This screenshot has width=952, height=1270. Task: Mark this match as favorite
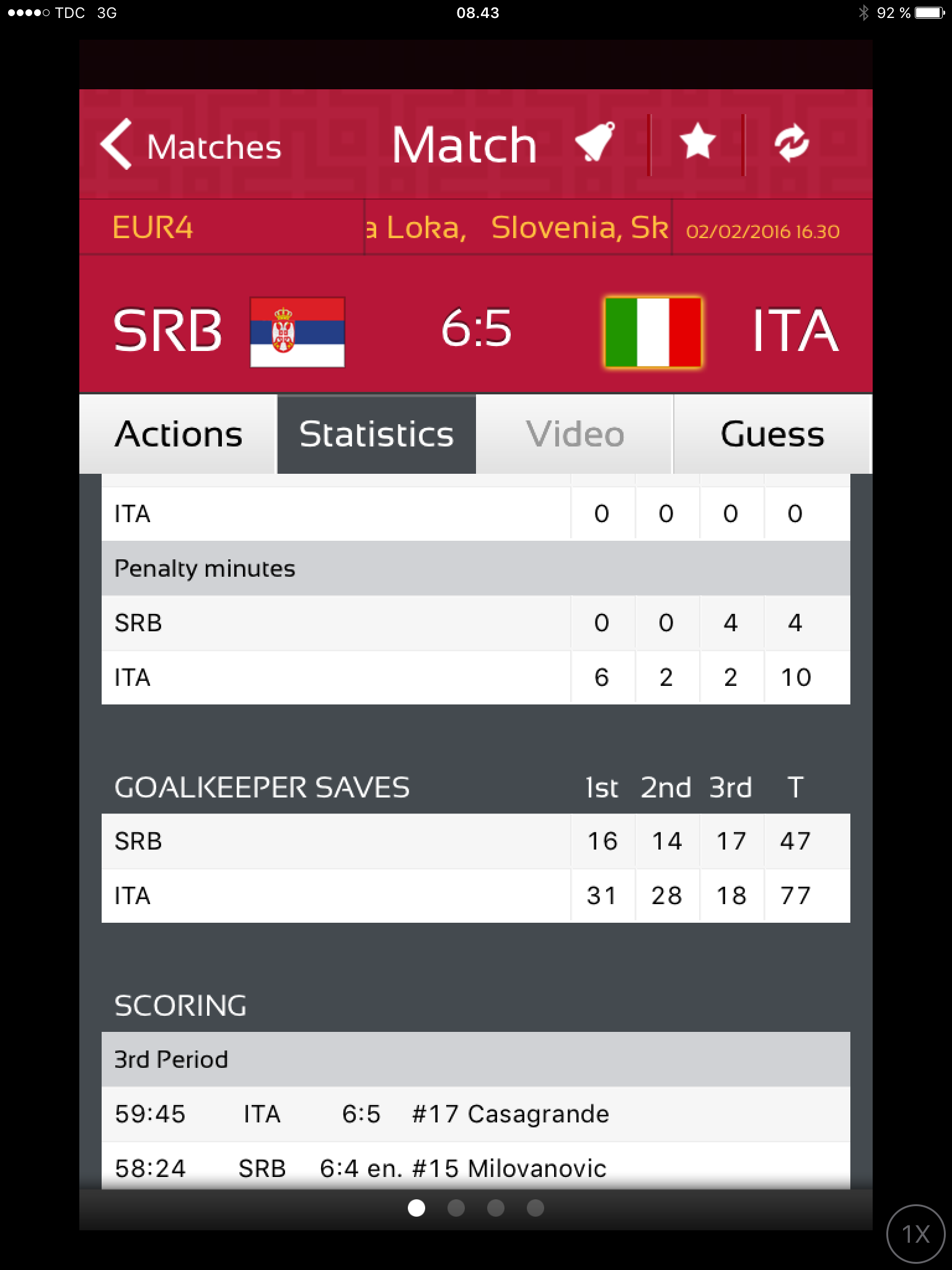[697, 143]
